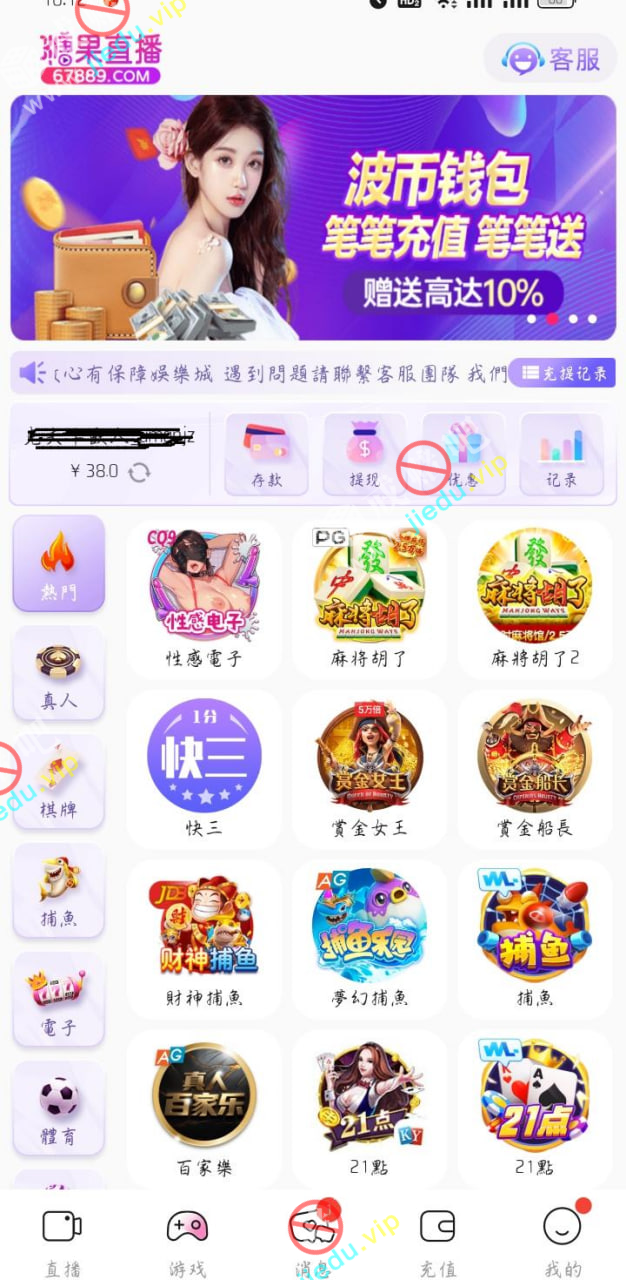Switch to the 棋牌 category

59,782
